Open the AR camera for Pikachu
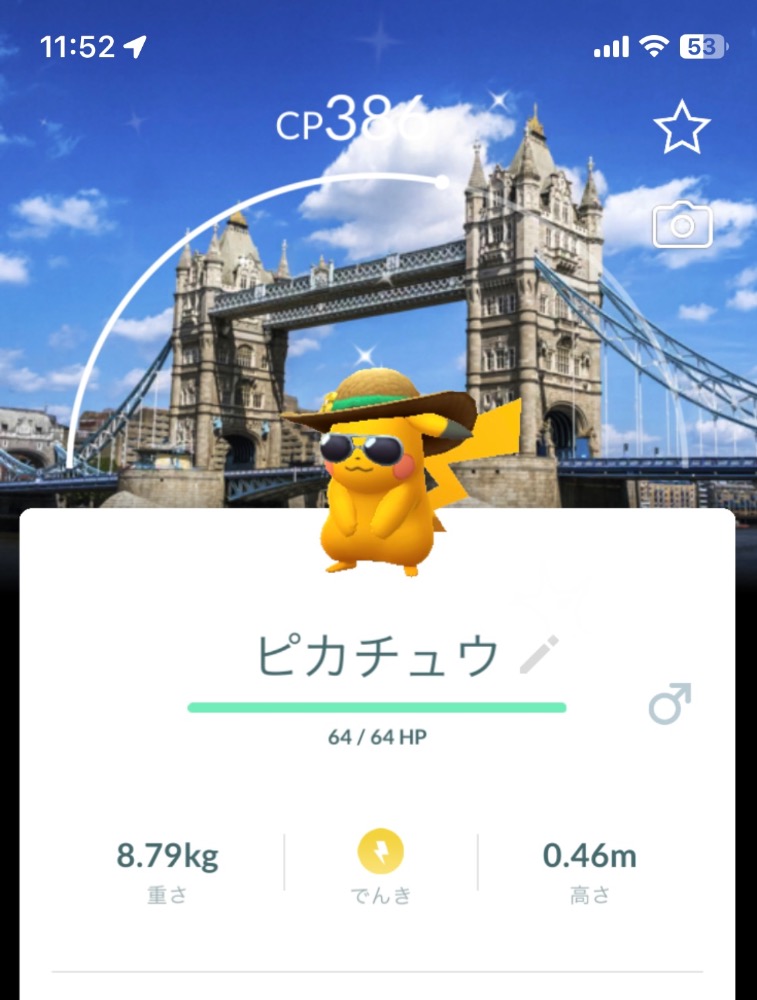 (x=682, y=226)
